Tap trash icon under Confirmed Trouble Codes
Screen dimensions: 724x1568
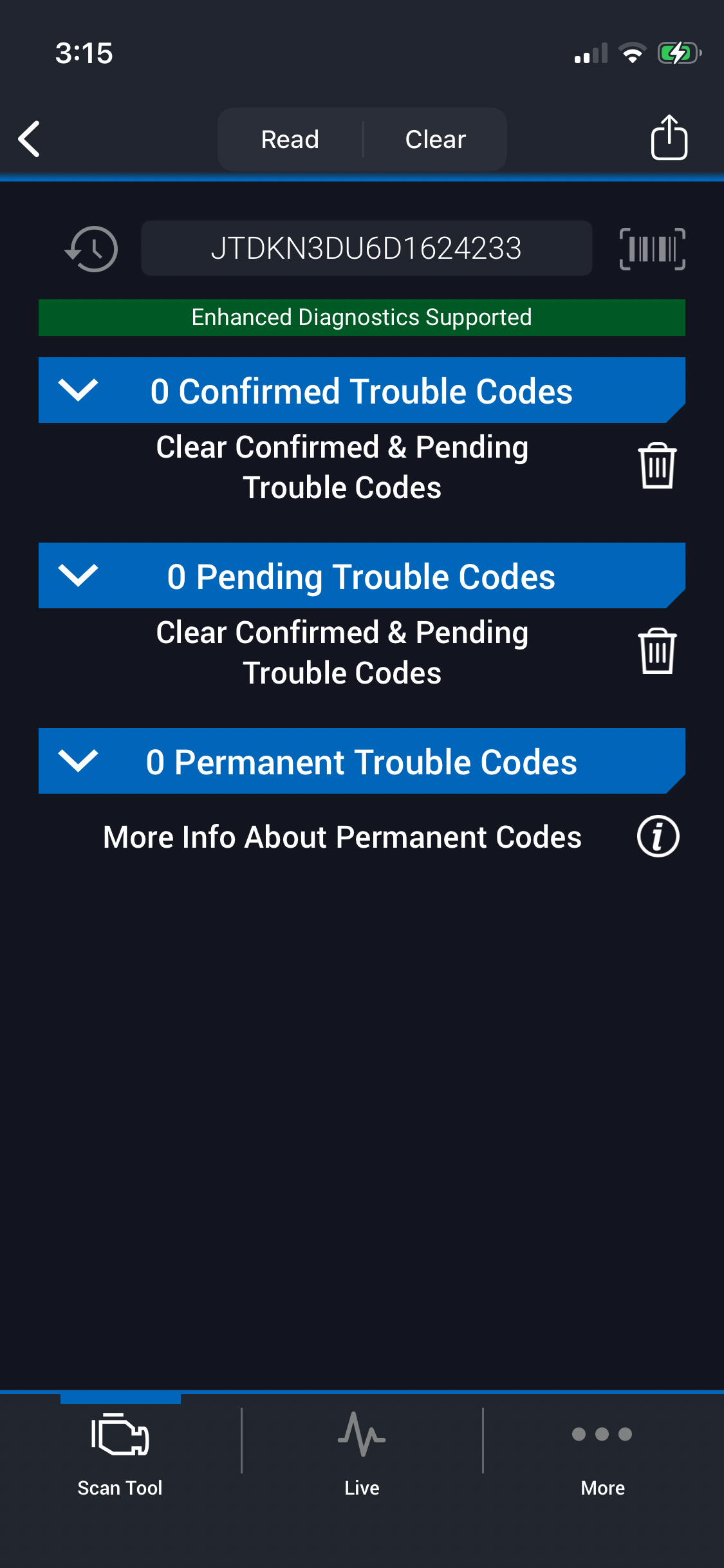point(657,466)
